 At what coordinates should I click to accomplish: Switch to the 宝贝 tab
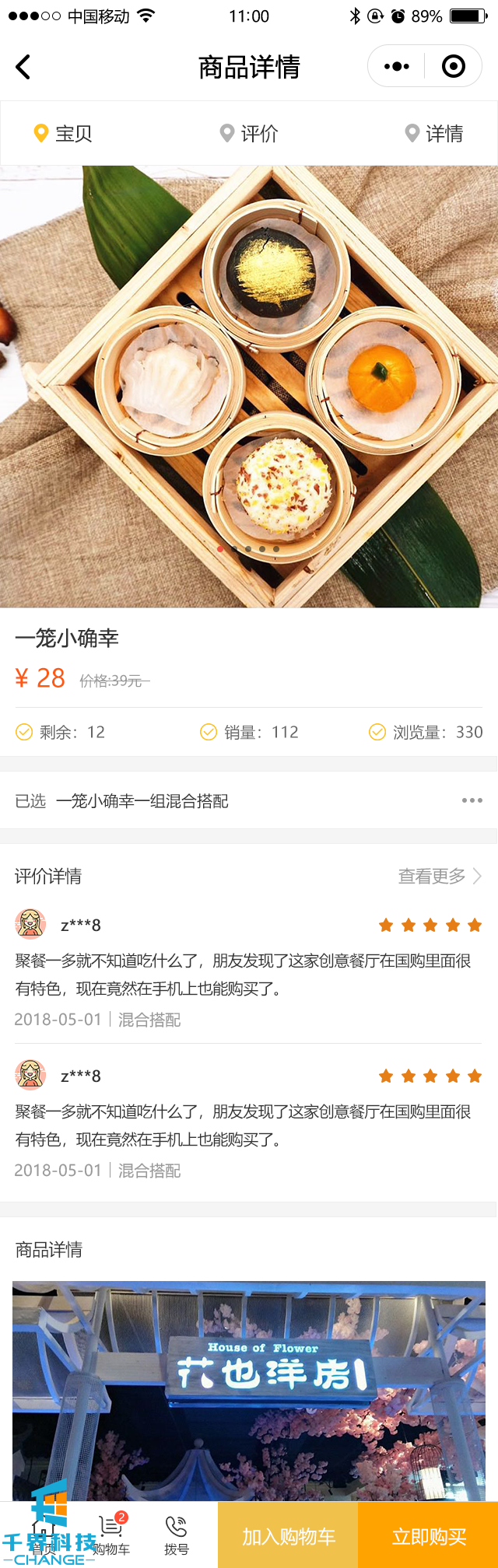point(64,134)
